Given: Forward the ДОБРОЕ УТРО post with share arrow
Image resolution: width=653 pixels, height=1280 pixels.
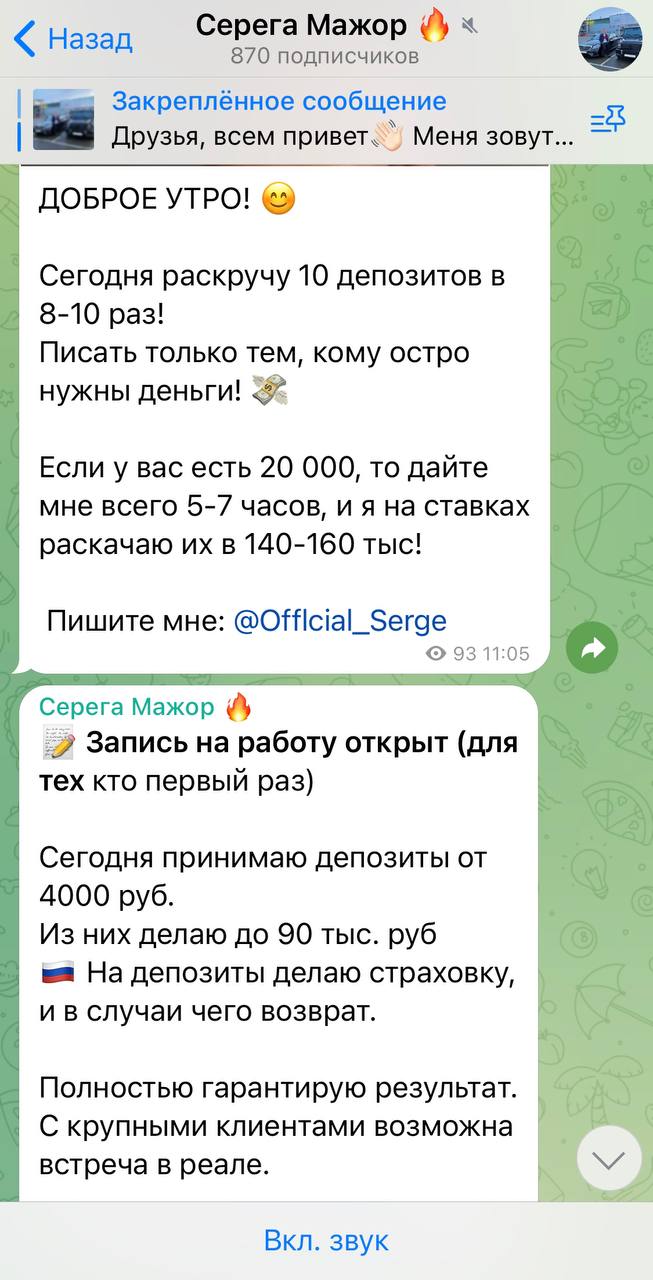Looking at the screenshot, I should coord(592,649).
